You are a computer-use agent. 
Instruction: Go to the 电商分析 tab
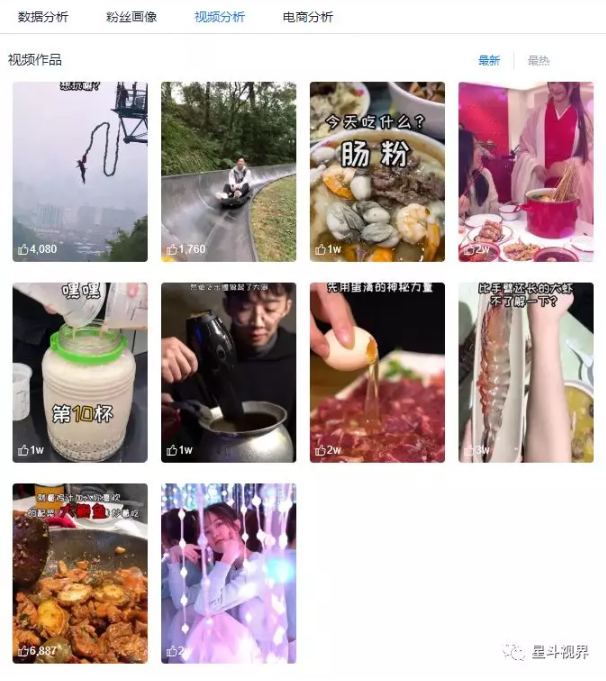pyautogui.click(x=308, y=17)
